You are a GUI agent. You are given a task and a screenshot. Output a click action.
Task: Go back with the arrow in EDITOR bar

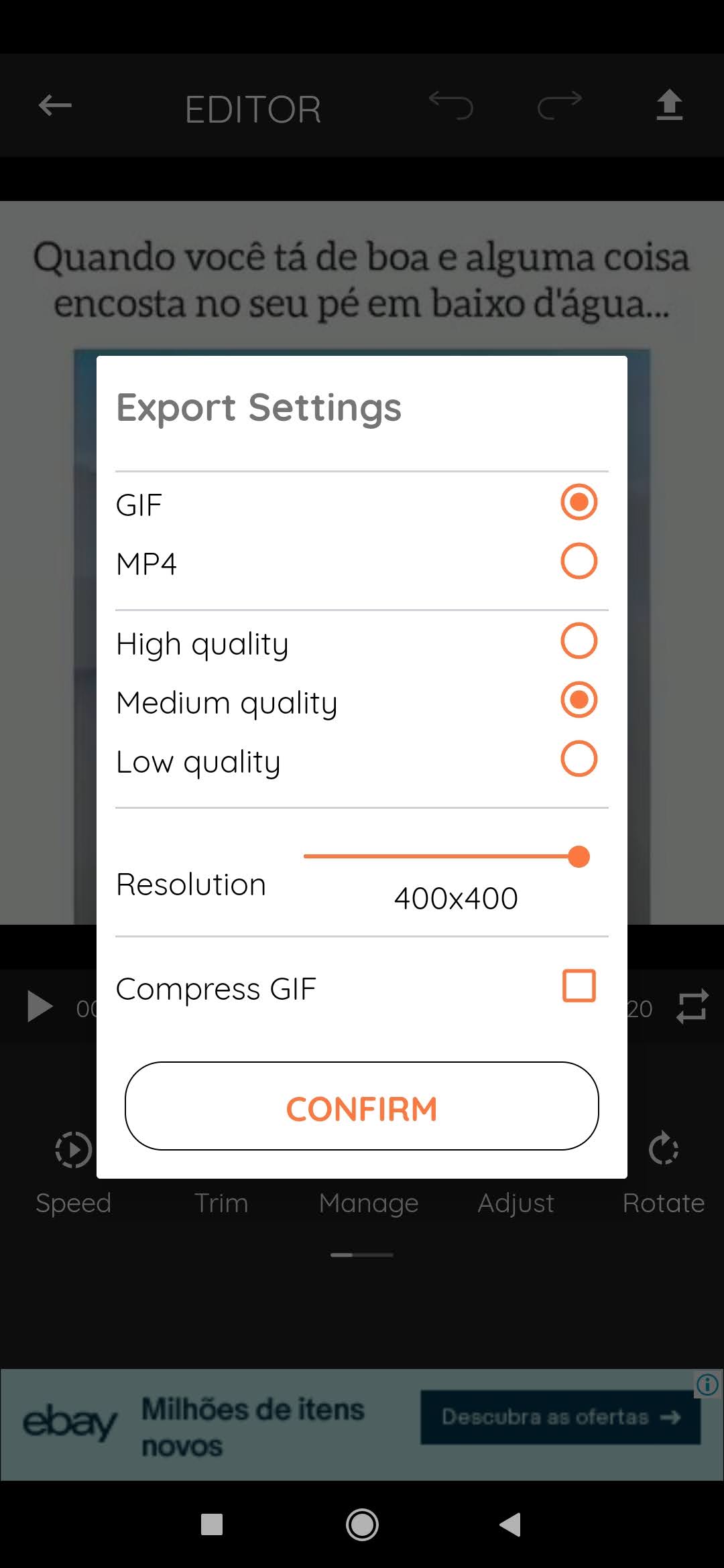[56, 105]
